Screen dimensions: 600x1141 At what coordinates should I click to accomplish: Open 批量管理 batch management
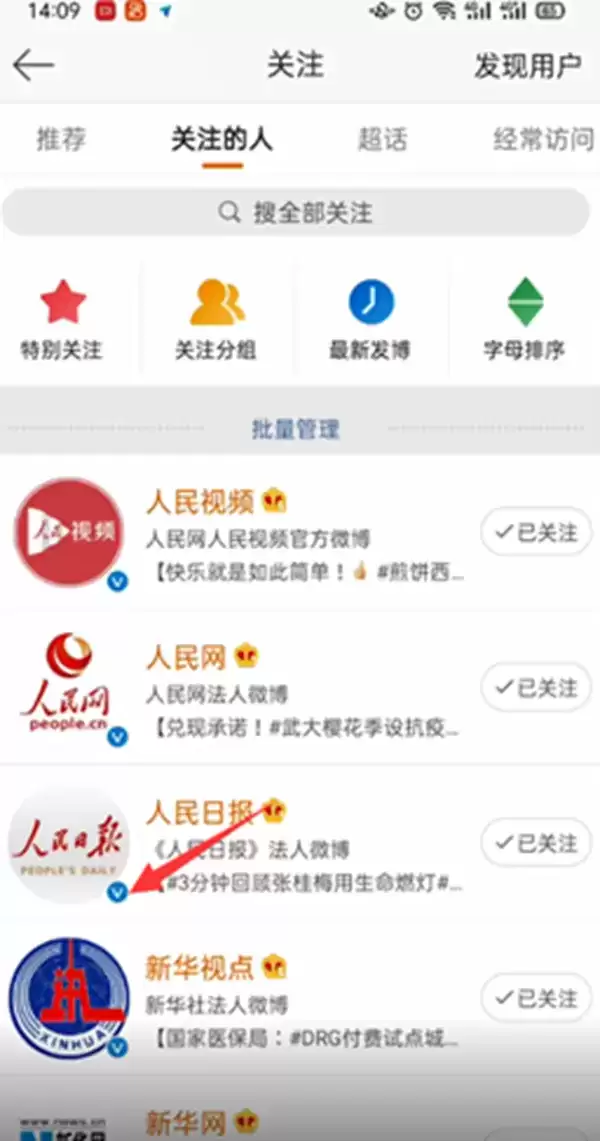(x=296, y=430)
